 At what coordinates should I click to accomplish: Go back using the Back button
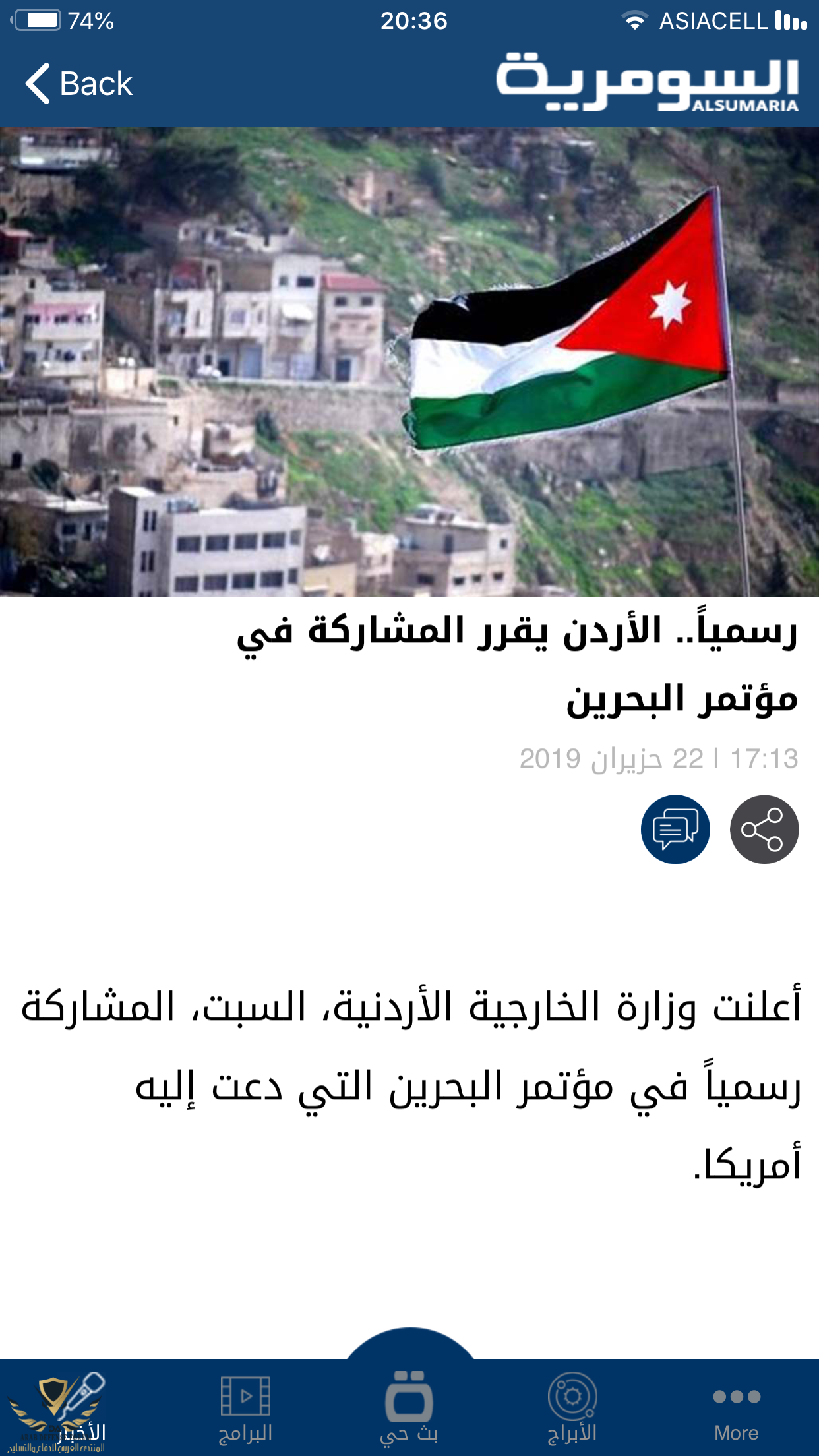79,84
